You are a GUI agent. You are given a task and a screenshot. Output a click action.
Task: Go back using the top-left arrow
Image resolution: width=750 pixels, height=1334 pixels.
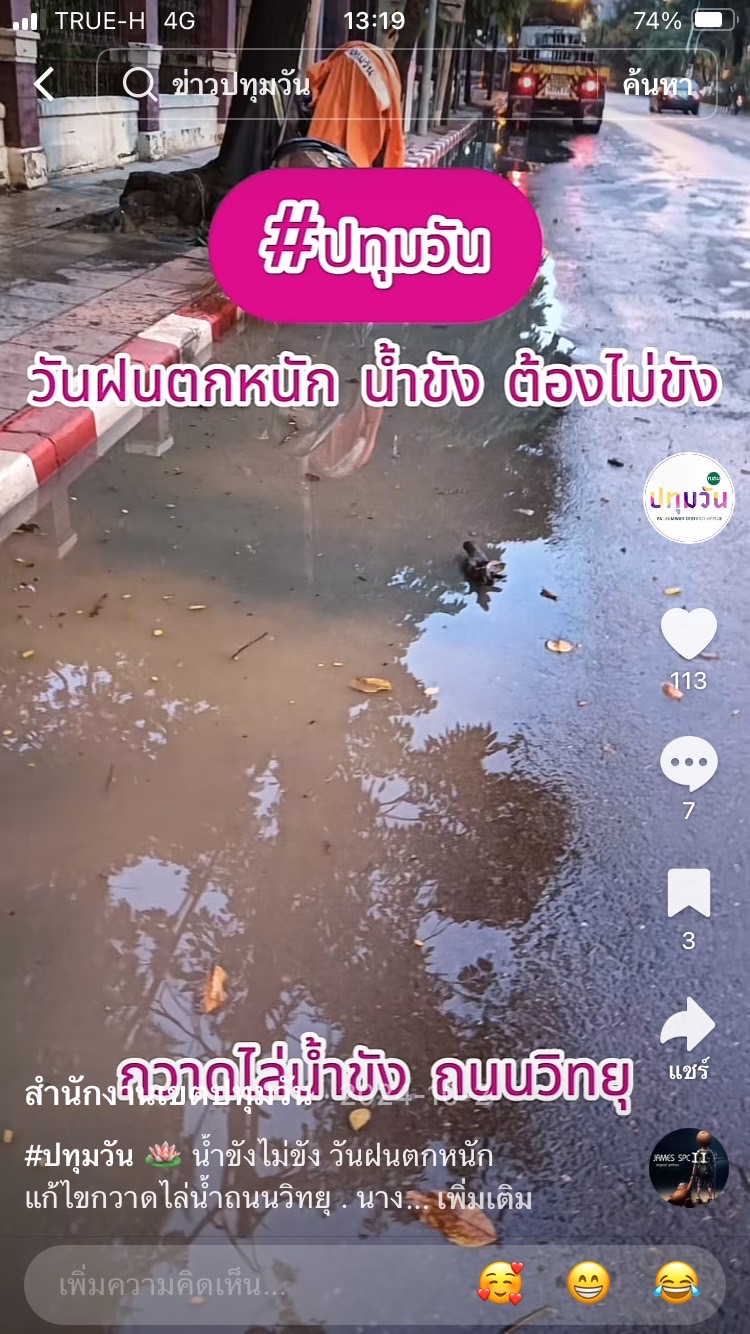point(44,85)
